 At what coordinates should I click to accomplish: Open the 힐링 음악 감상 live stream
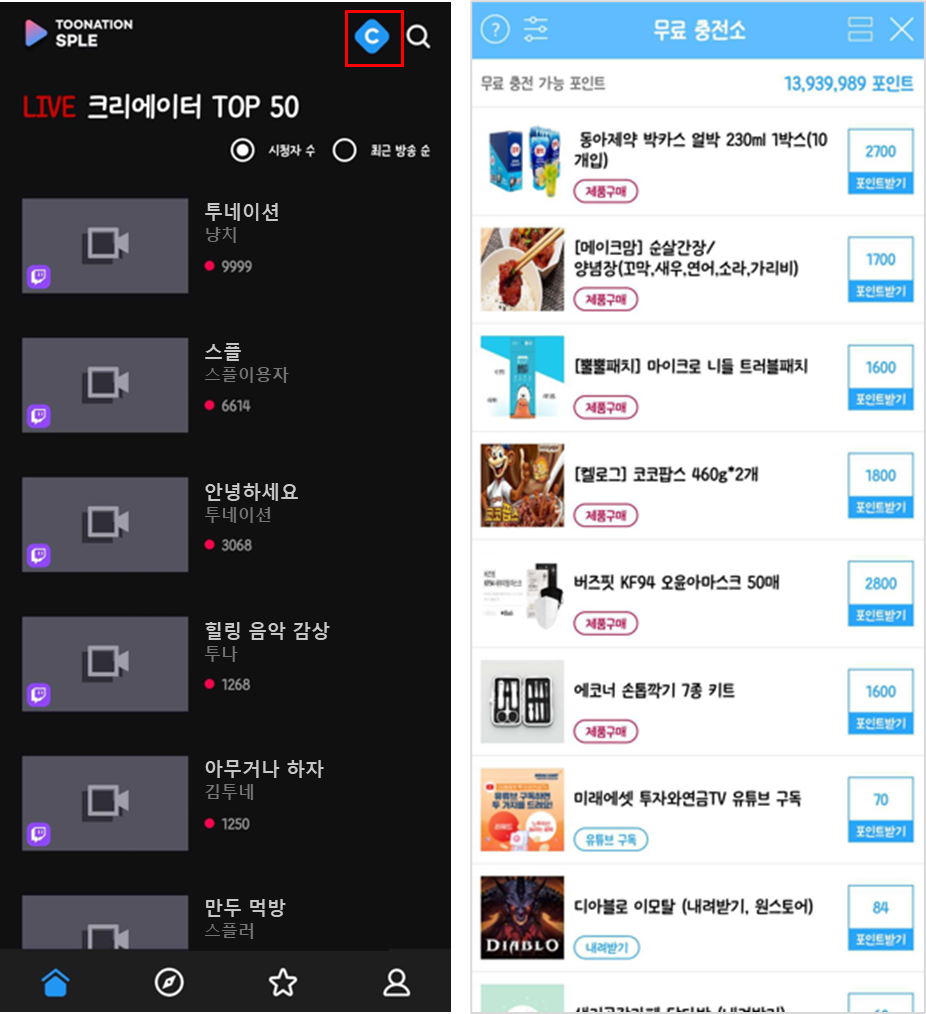[x=105, y=664]
